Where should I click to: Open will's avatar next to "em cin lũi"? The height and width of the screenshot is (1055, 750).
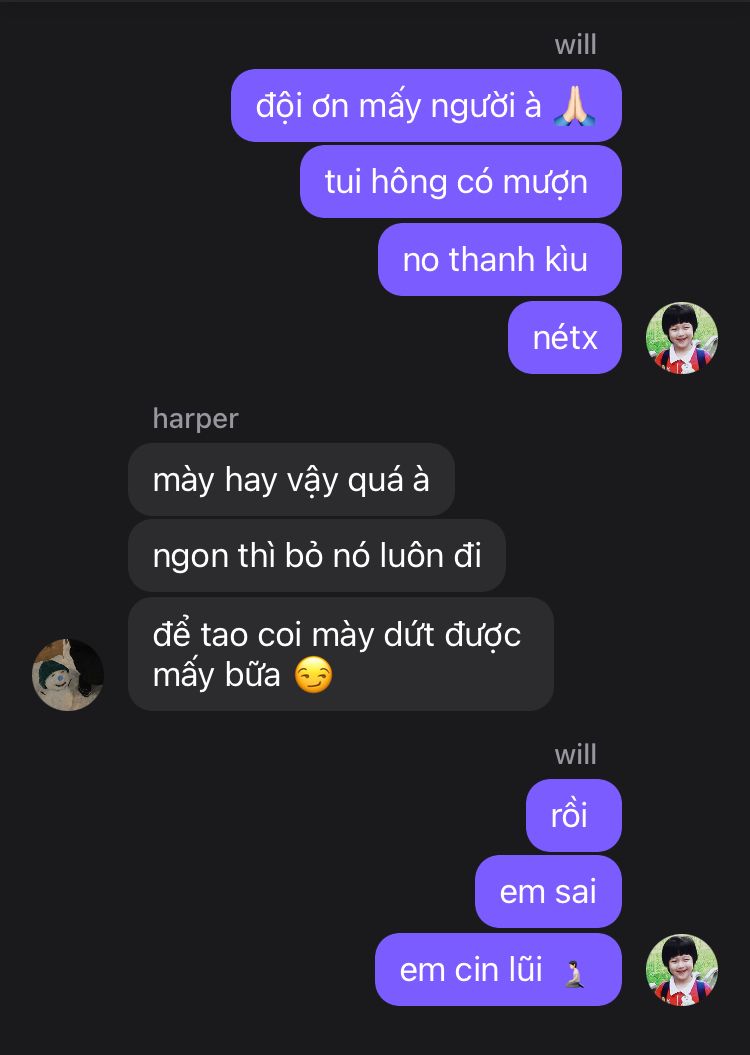(x=681, y=970)
